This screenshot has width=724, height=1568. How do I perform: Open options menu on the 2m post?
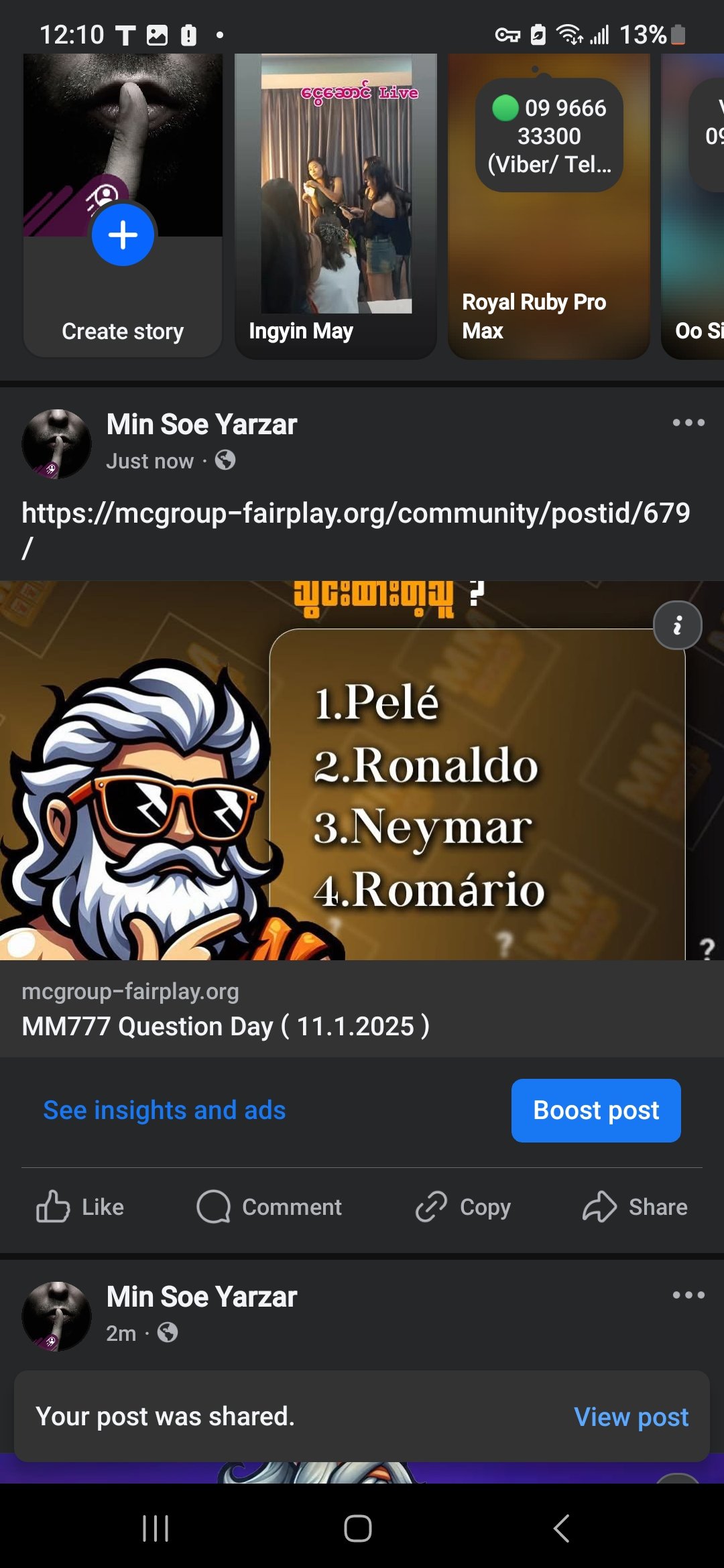[x=688, y=1295]
